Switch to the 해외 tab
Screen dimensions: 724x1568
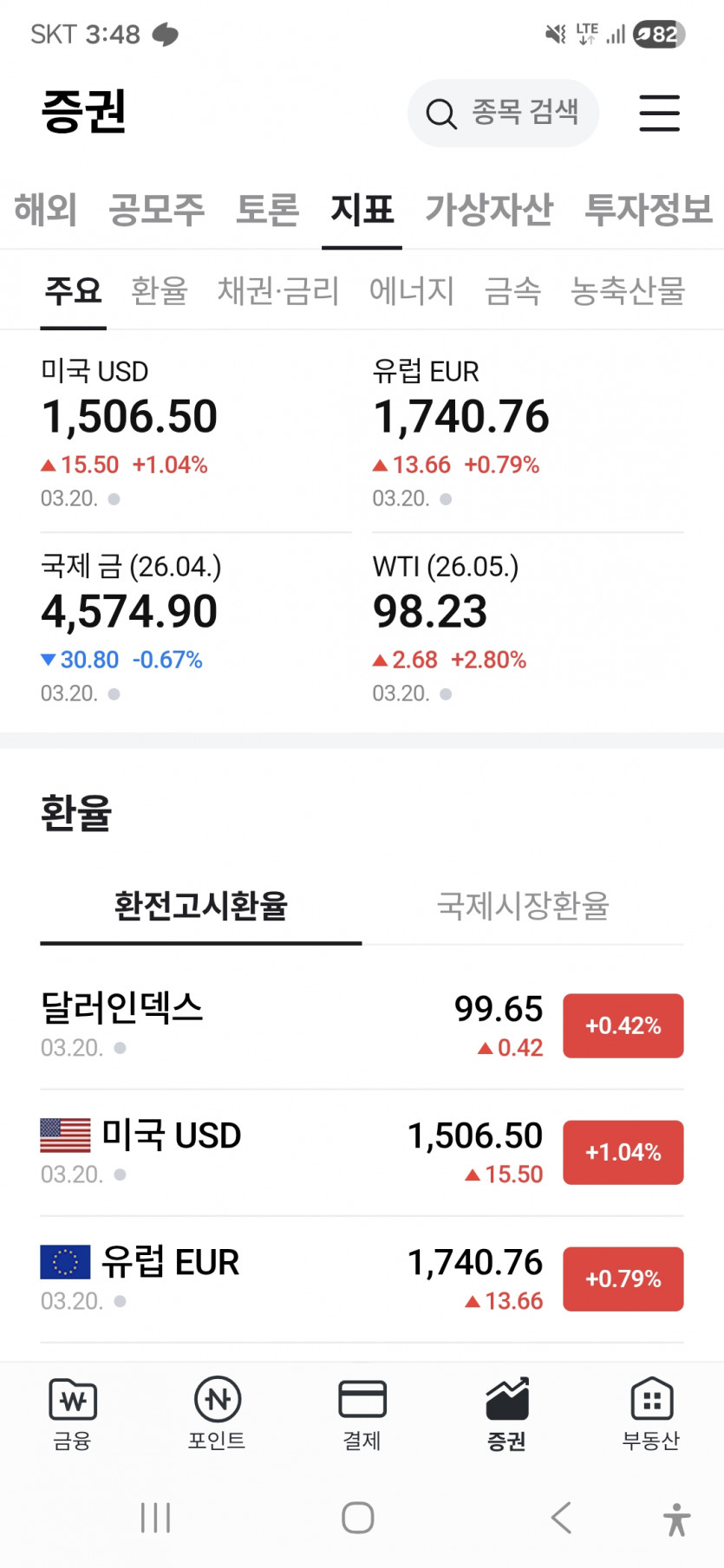[45, 210]
